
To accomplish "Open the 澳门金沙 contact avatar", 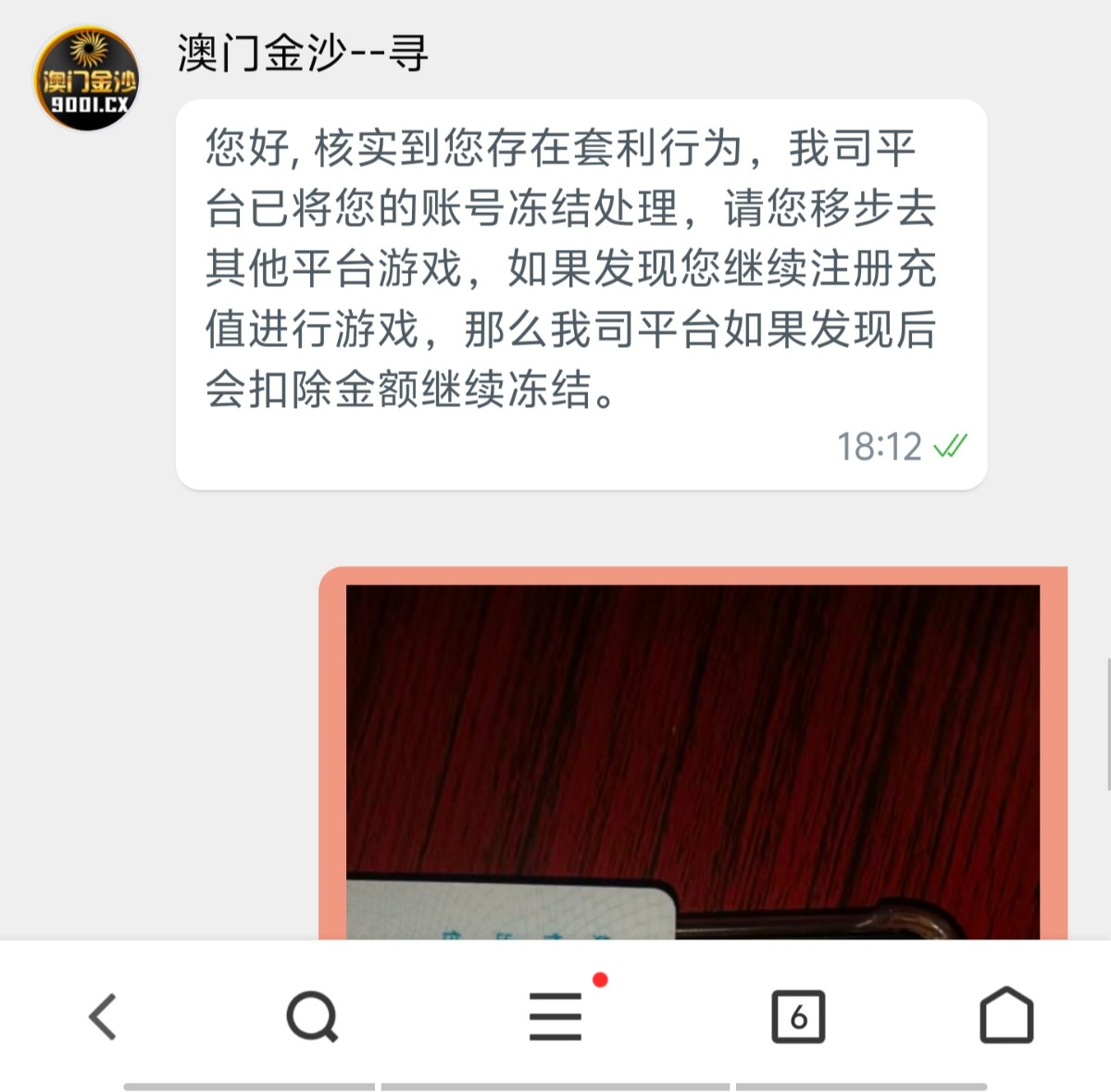I will (x=87, y=79).
